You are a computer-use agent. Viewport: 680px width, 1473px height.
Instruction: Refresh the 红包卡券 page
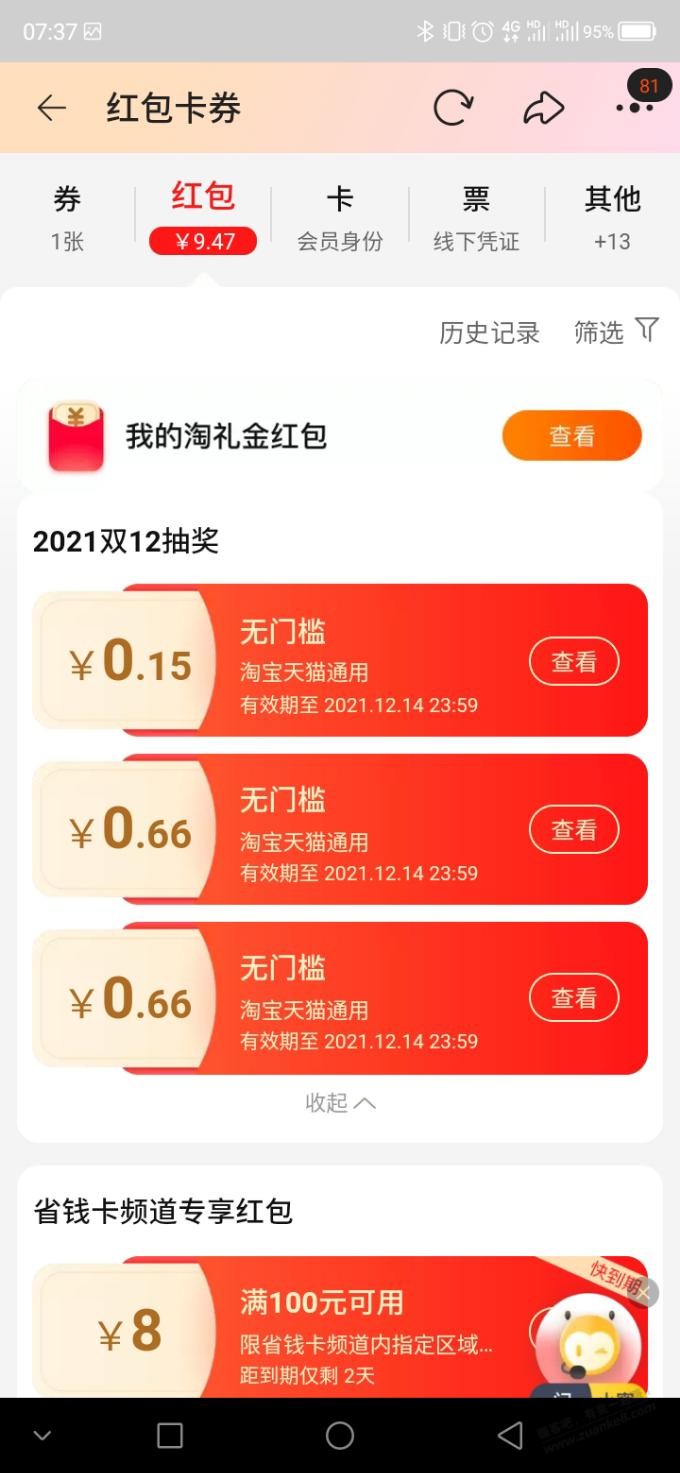[452, 108]
